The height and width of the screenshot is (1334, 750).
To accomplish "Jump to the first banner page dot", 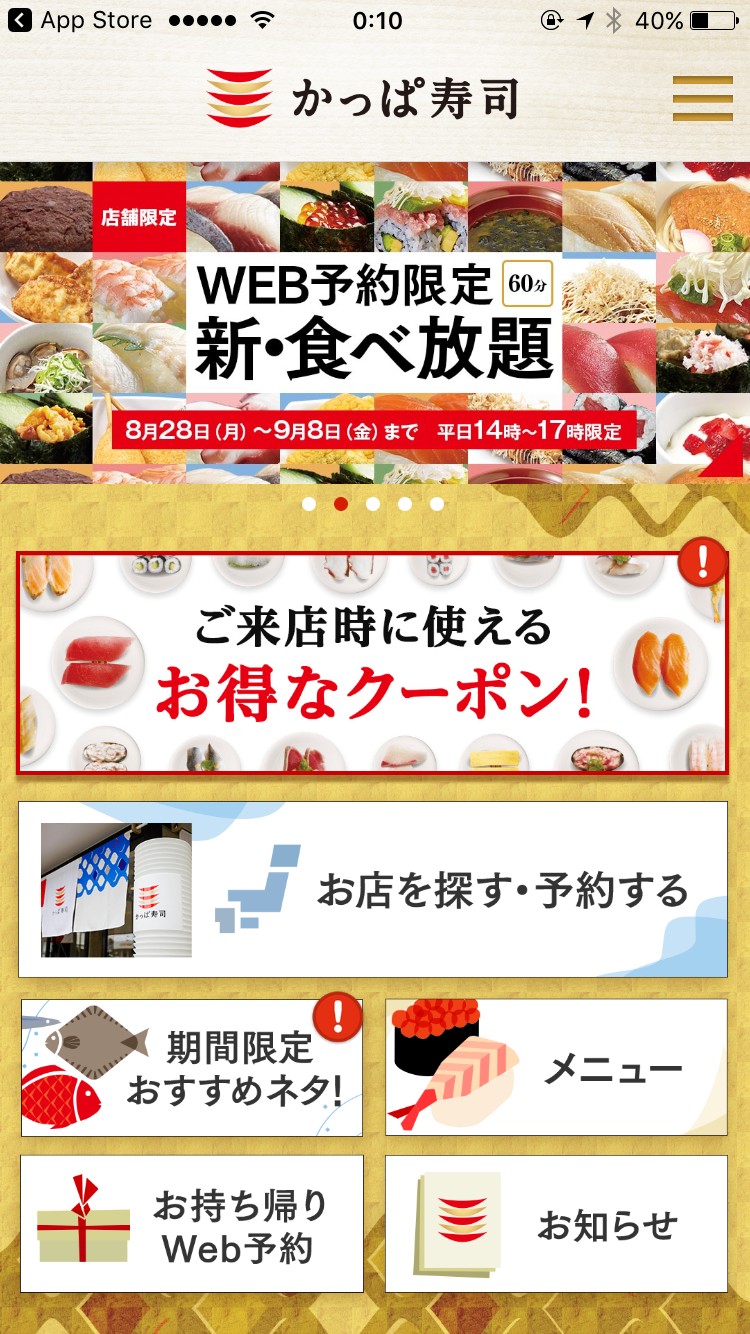I will (x=309, y=504).
